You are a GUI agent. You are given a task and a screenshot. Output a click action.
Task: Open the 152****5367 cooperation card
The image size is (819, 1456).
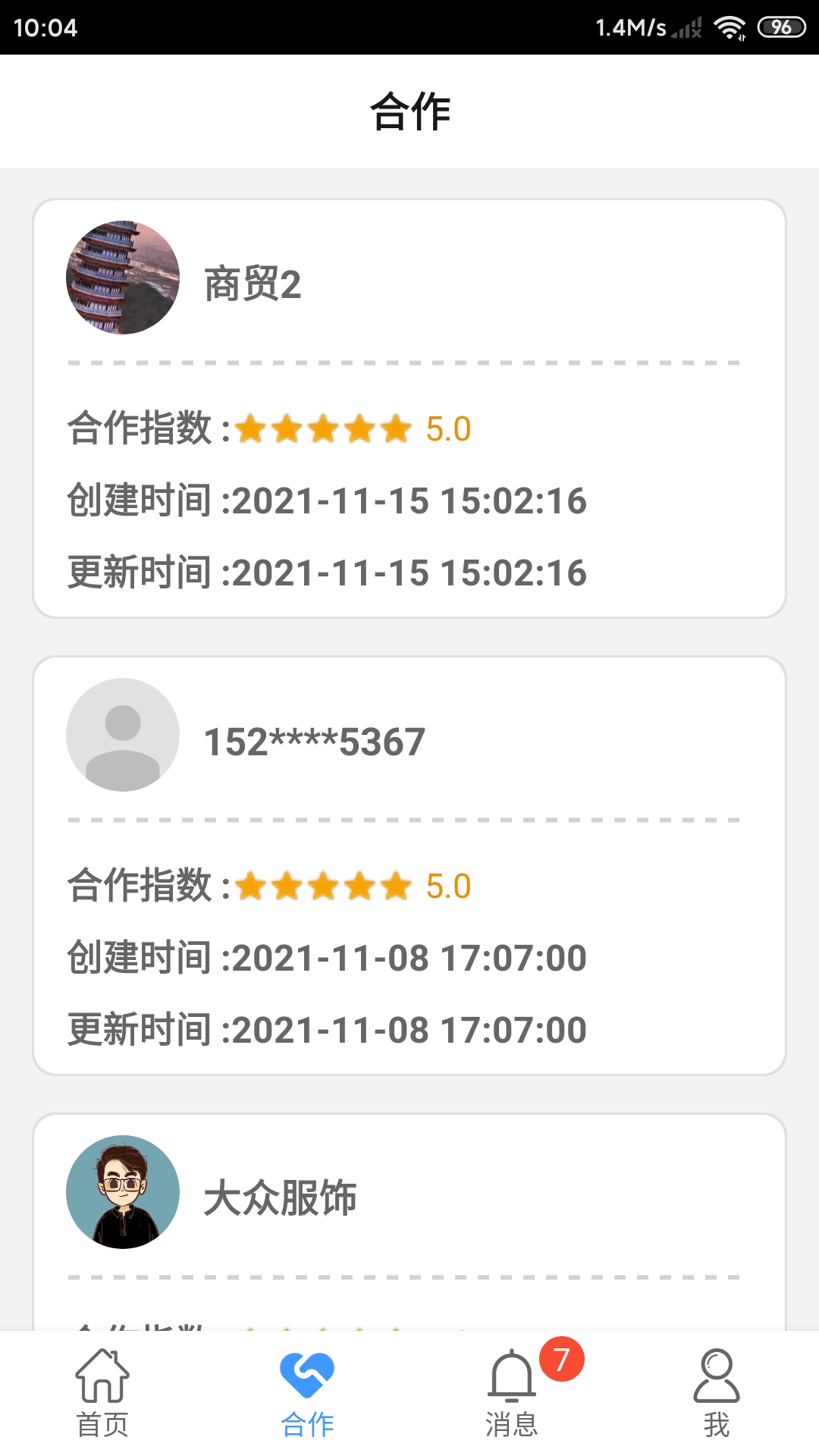pyautogui.click(x=409, y=864)
